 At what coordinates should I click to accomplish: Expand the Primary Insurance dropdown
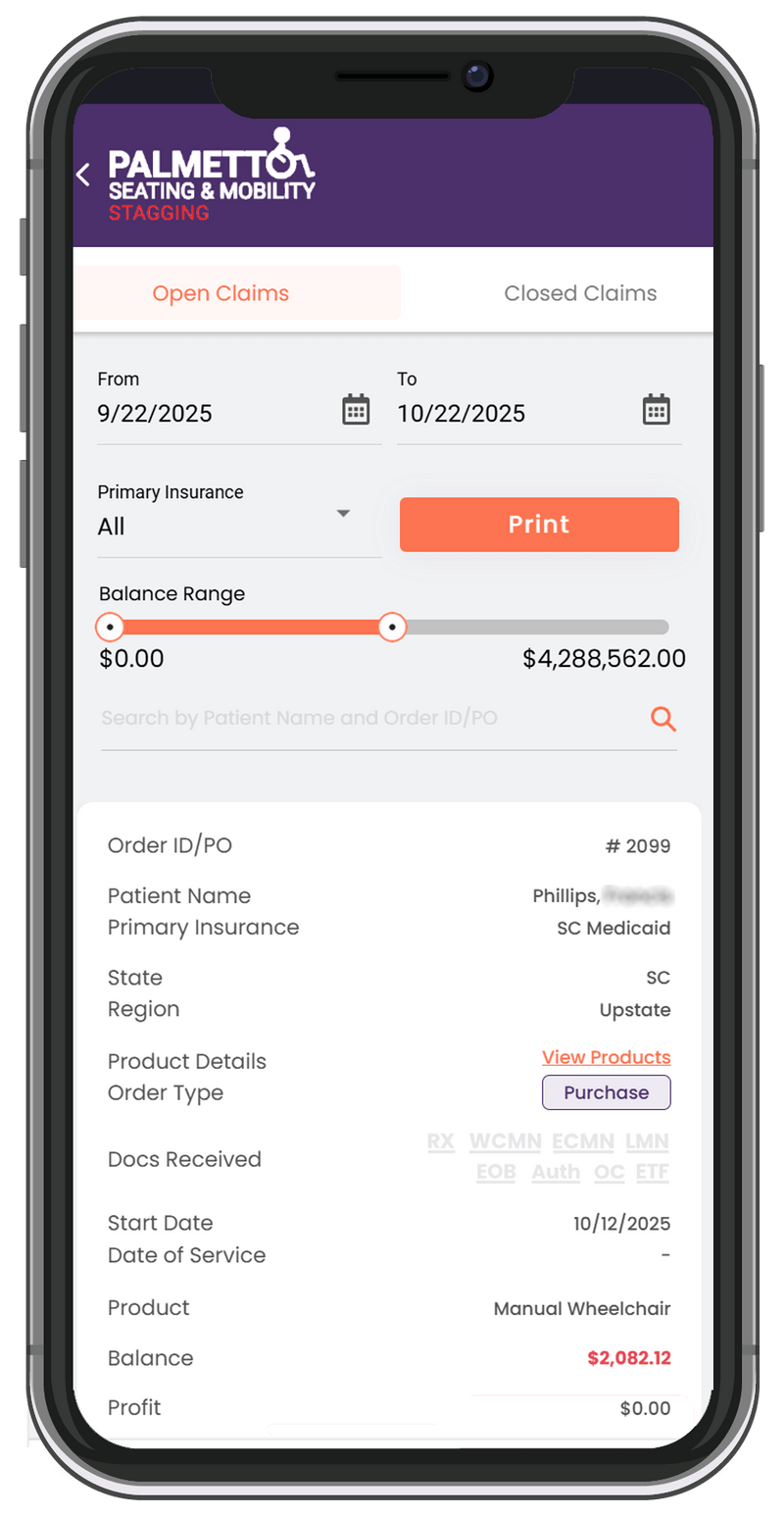(x=343, y=514)
